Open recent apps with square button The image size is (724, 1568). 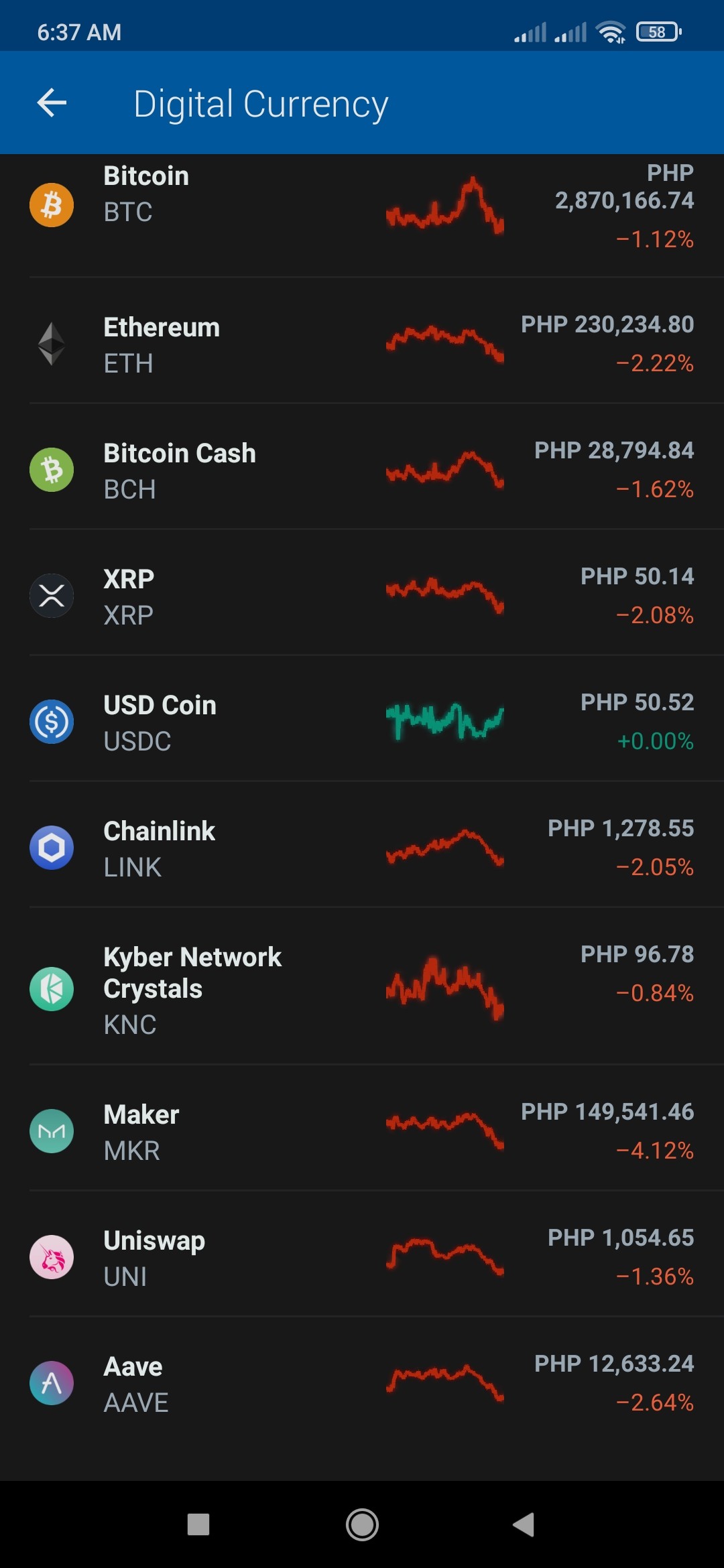pos(198,1524)
